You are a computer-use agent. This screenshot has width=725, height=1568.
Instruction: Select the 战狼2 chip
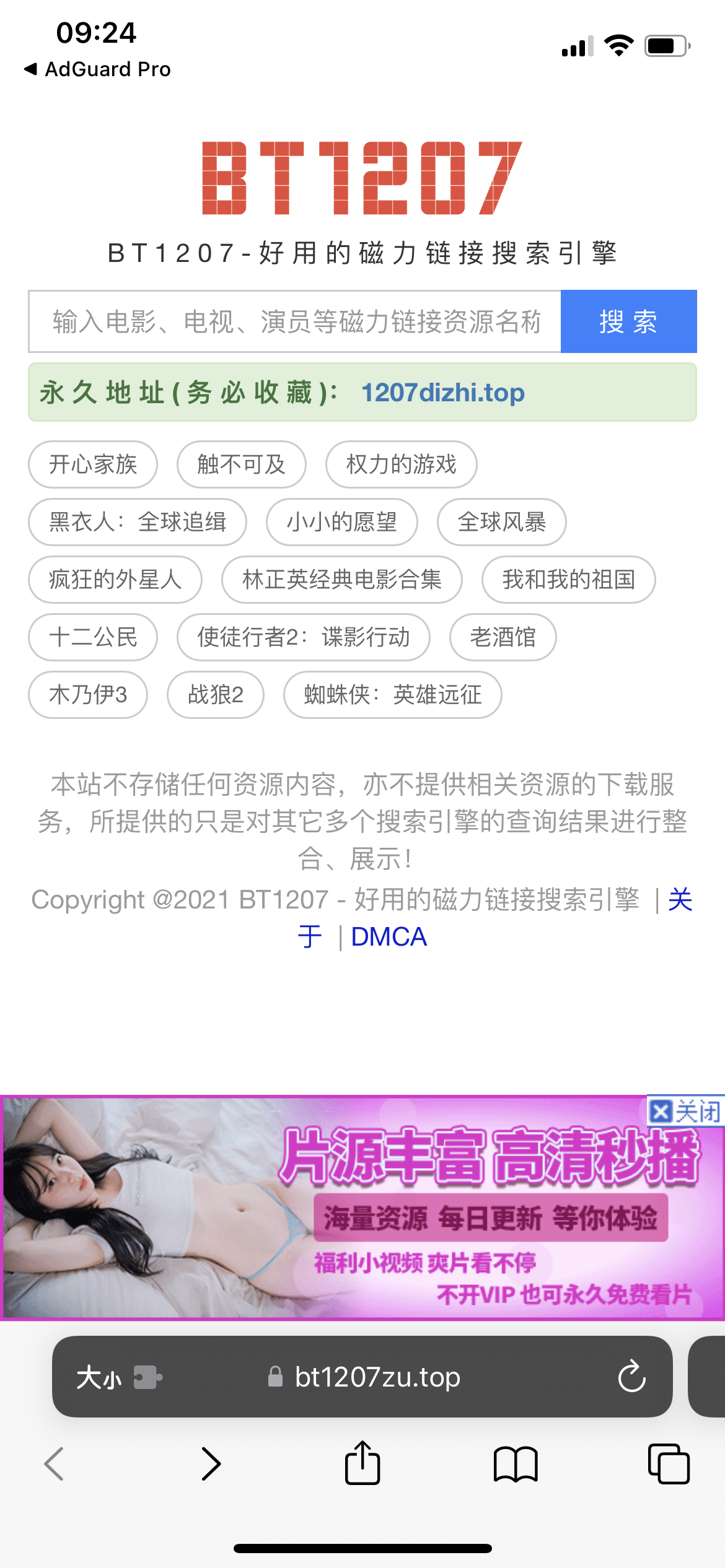coord(216,695)
